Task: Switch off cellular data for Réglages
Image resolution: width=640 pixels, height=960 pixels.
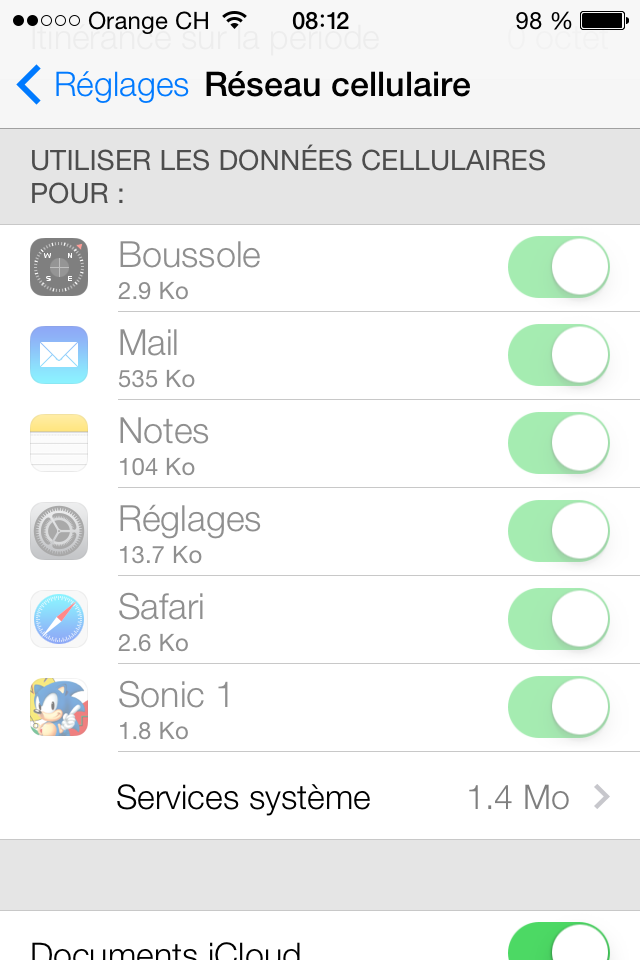Action: (x=559, y=532)
